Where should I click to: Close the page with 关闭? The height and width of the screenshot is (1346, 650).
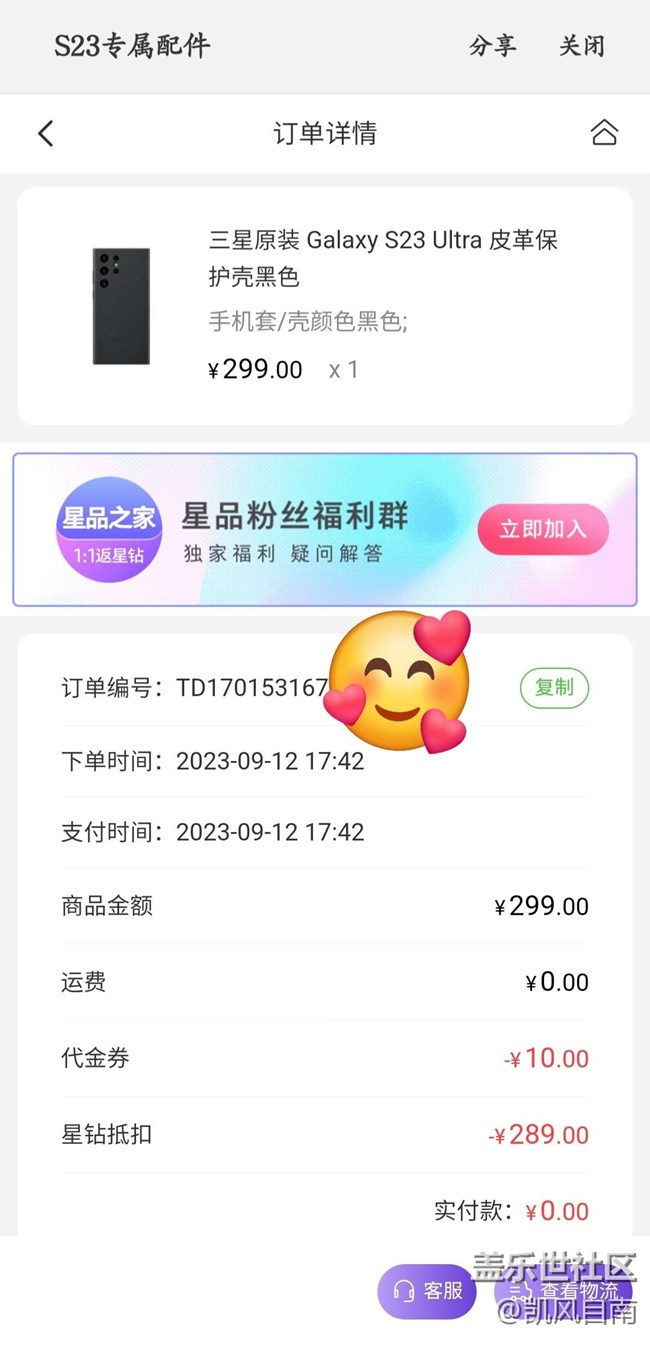tap(581, 46)
